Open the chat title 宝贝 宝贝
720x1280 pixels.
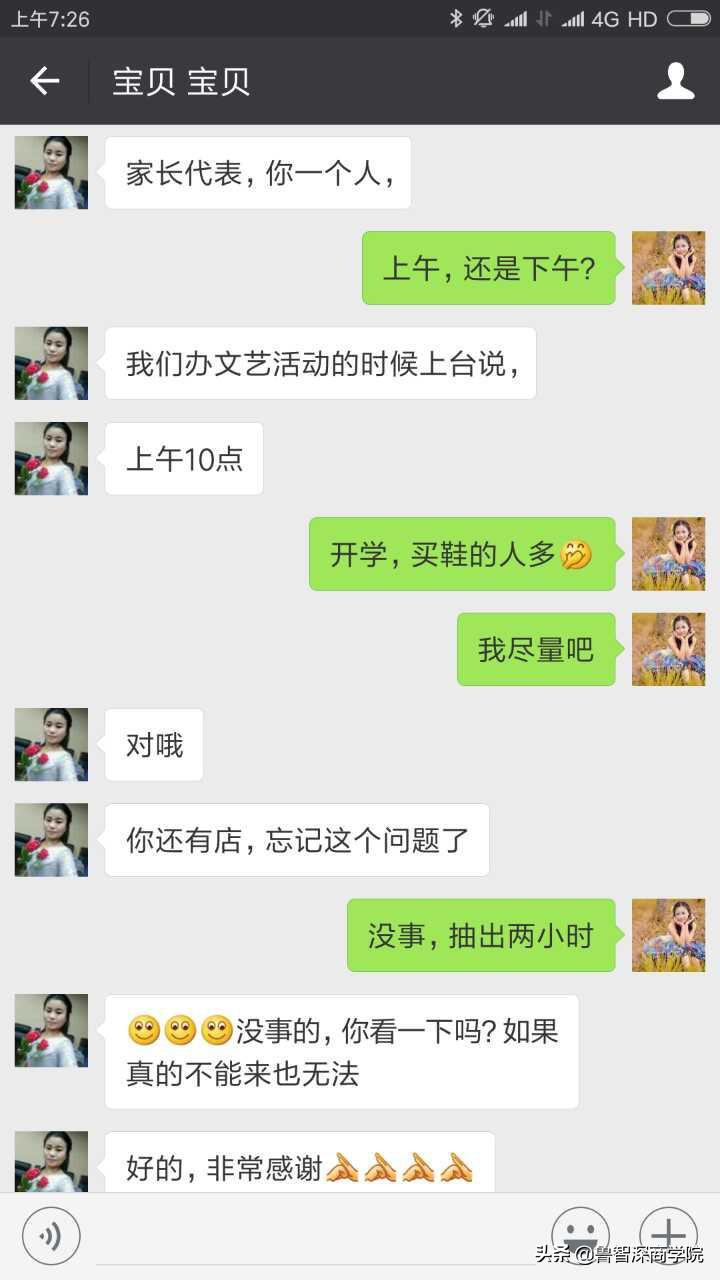(180, 81)
